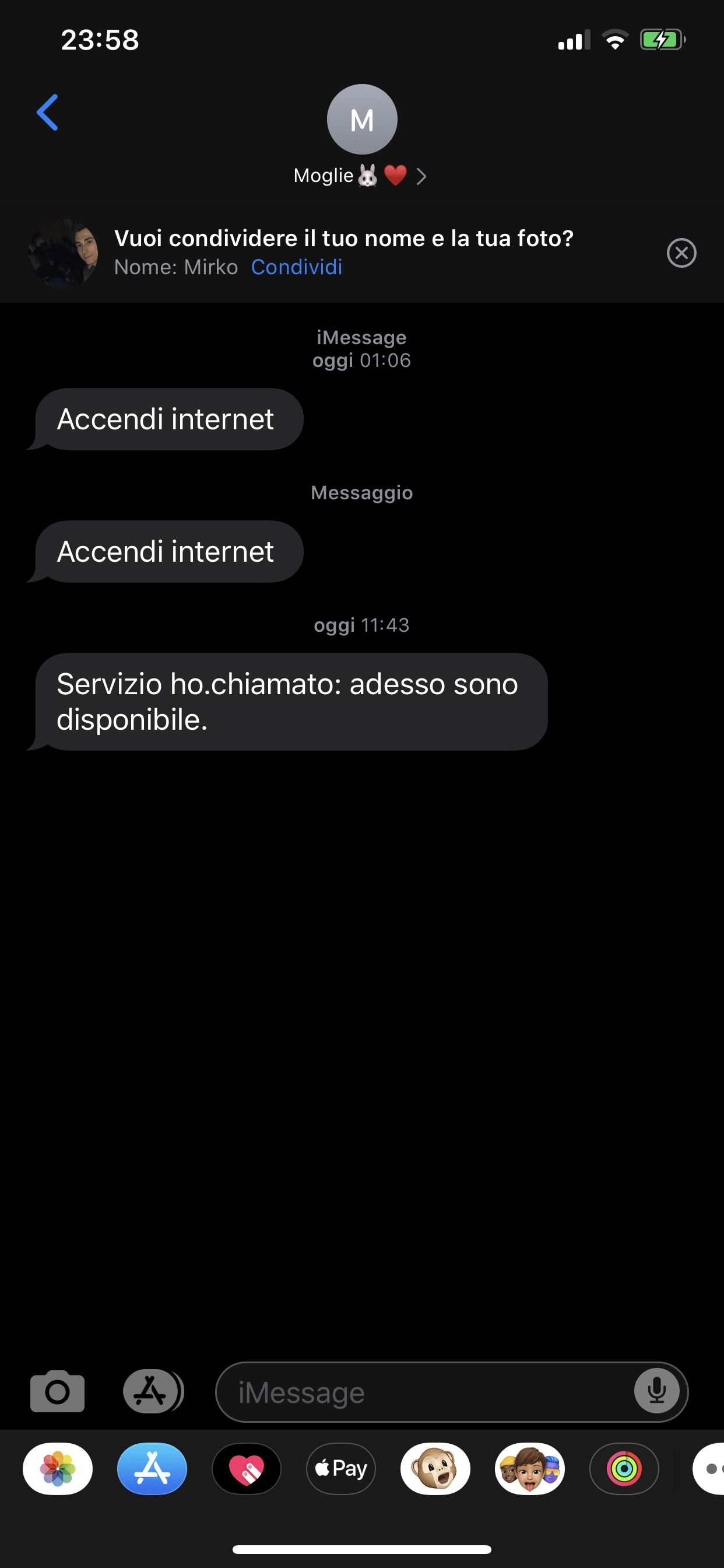724x1568 pixels.
Task: Open the Activity rings app
Action: (x=624, y=1469)
